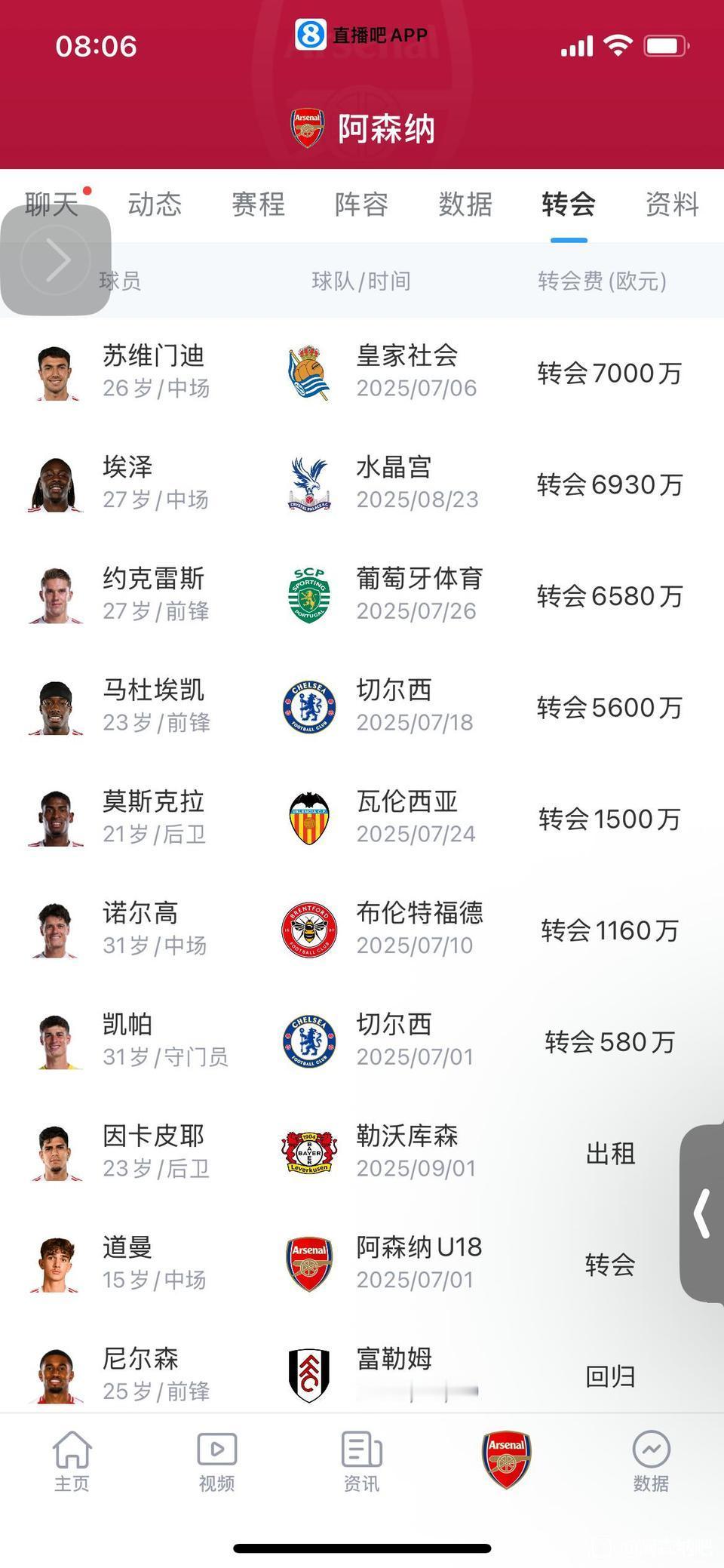Switch to the 赛程 tab
Screen dimensions: 724x1568
[258, 204]
